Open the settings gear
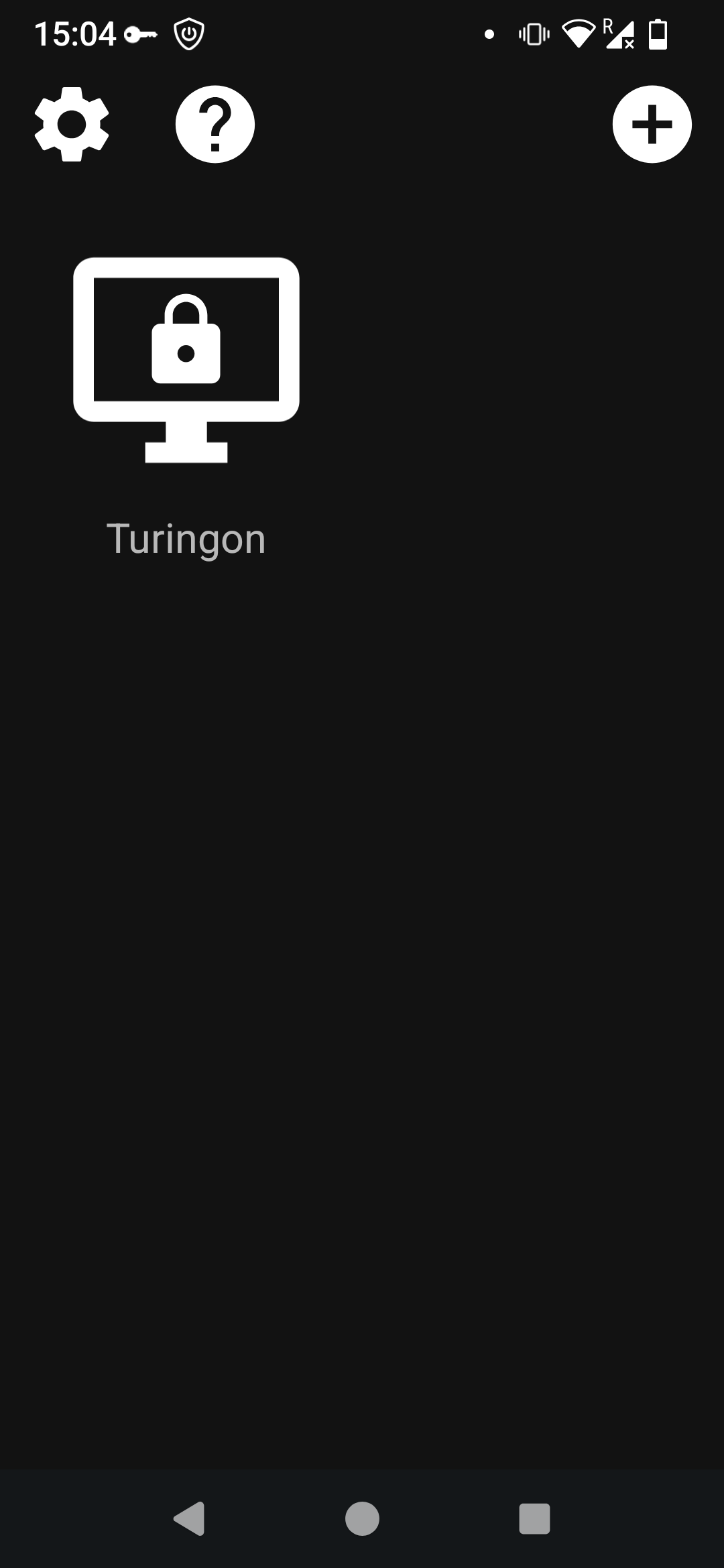This screenshot has height=1568, width=724. (x=72, y=124)
